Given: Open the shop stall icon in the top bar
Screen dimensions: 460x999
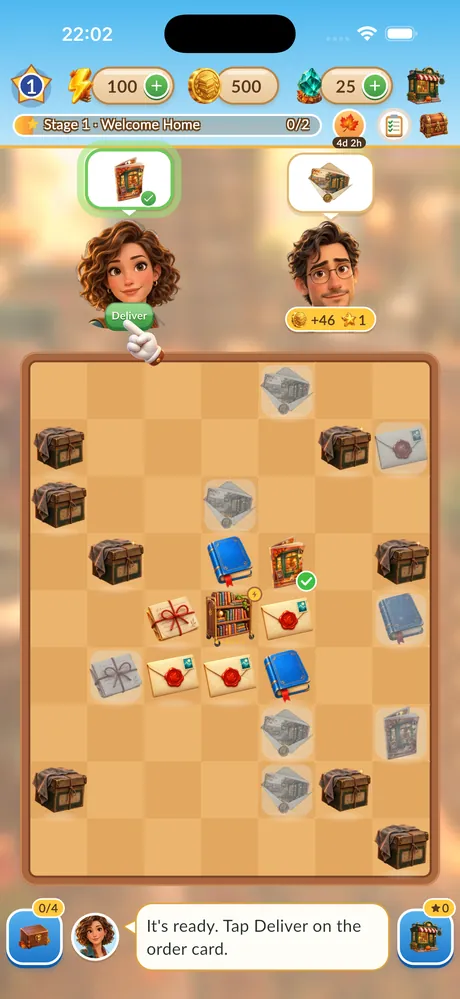Looking at the screenshot, I should (425, 85).
